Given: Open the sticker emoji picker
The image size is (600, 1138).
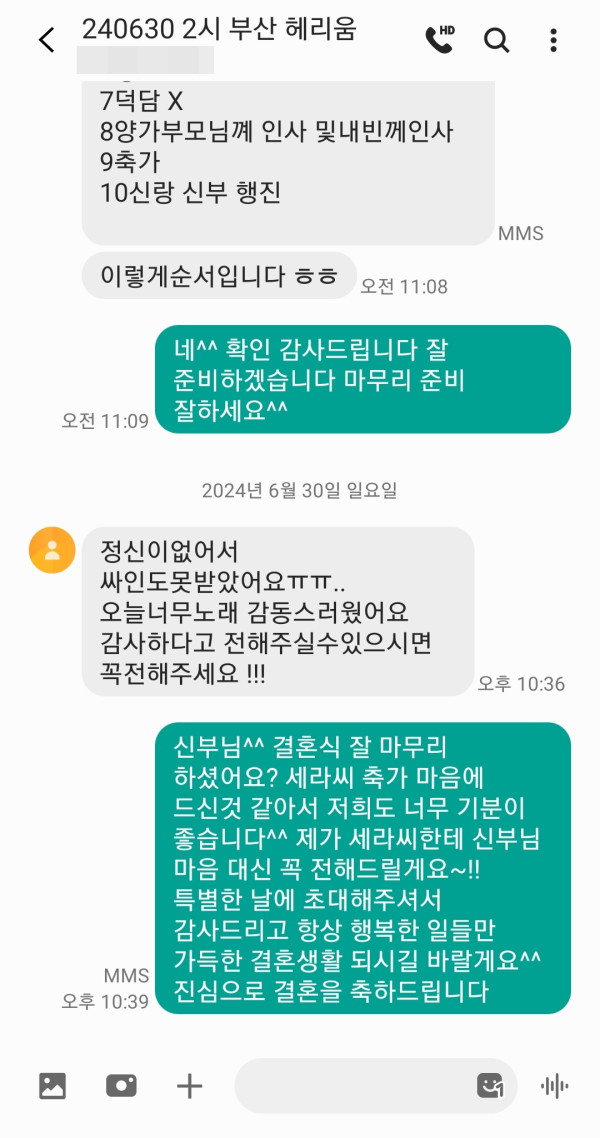Looking at the screenshot, I should [x=490, y=1085].
